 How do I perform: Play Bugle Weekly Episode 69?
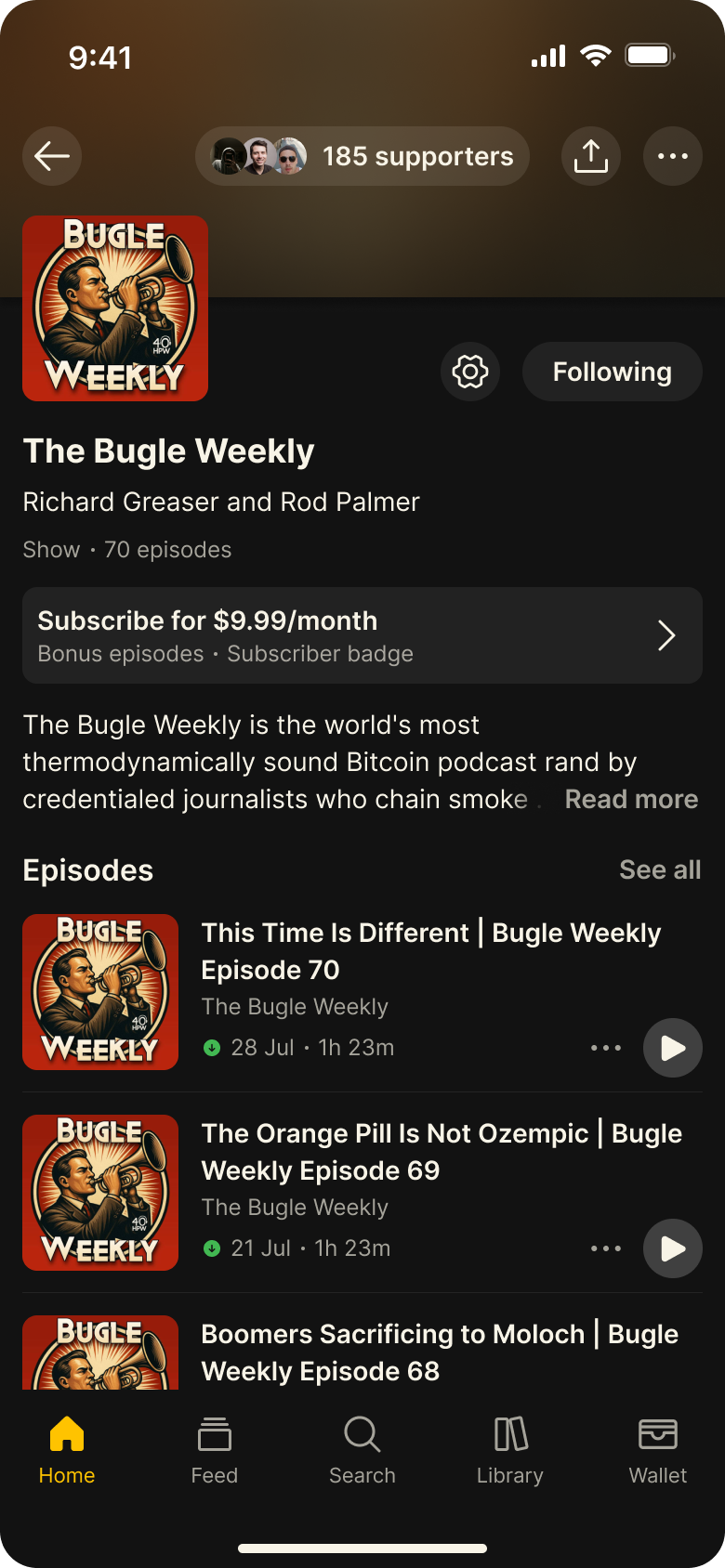672,1248
